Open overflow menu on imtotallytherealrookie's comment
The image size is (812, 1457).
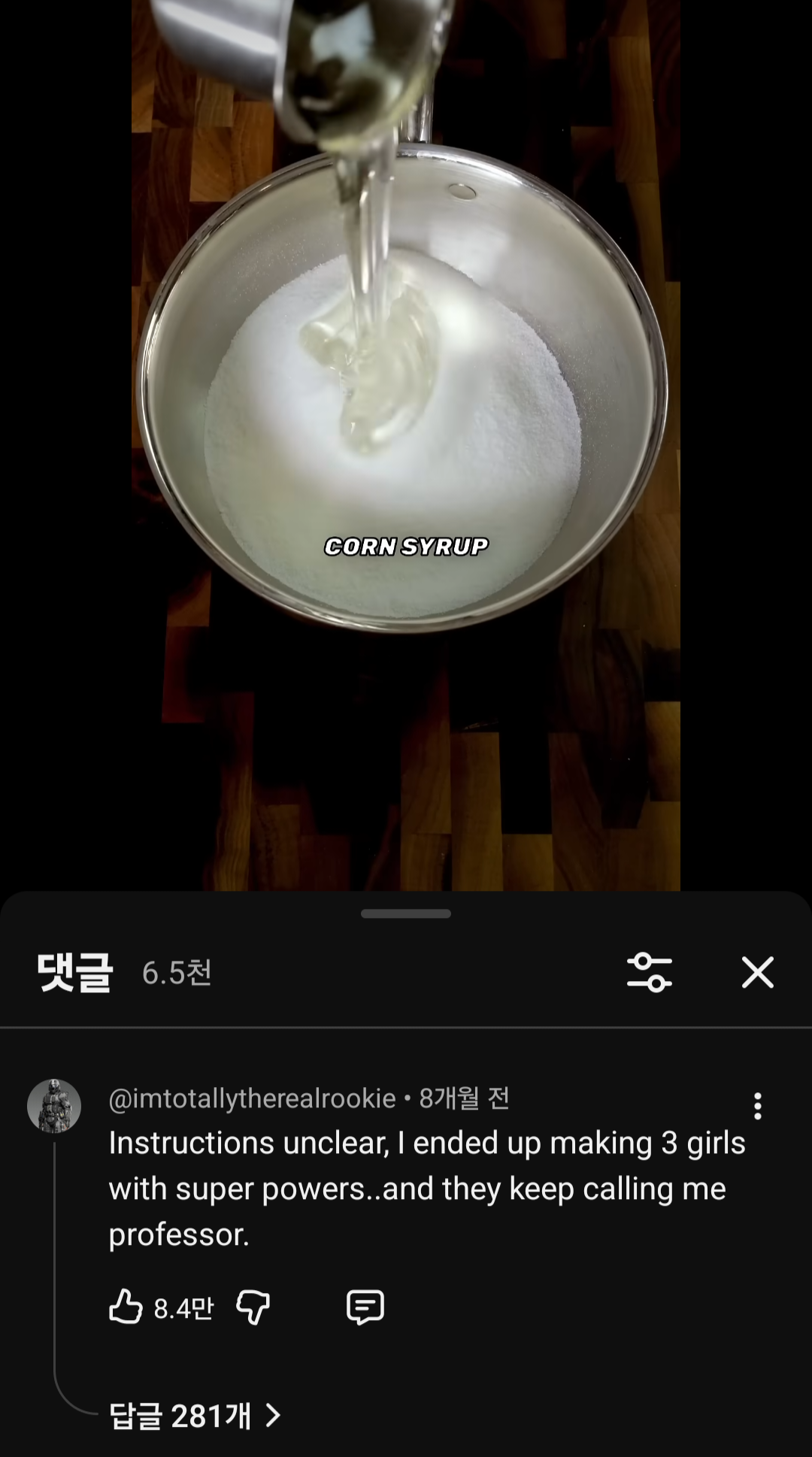(x=757, y=1106)
